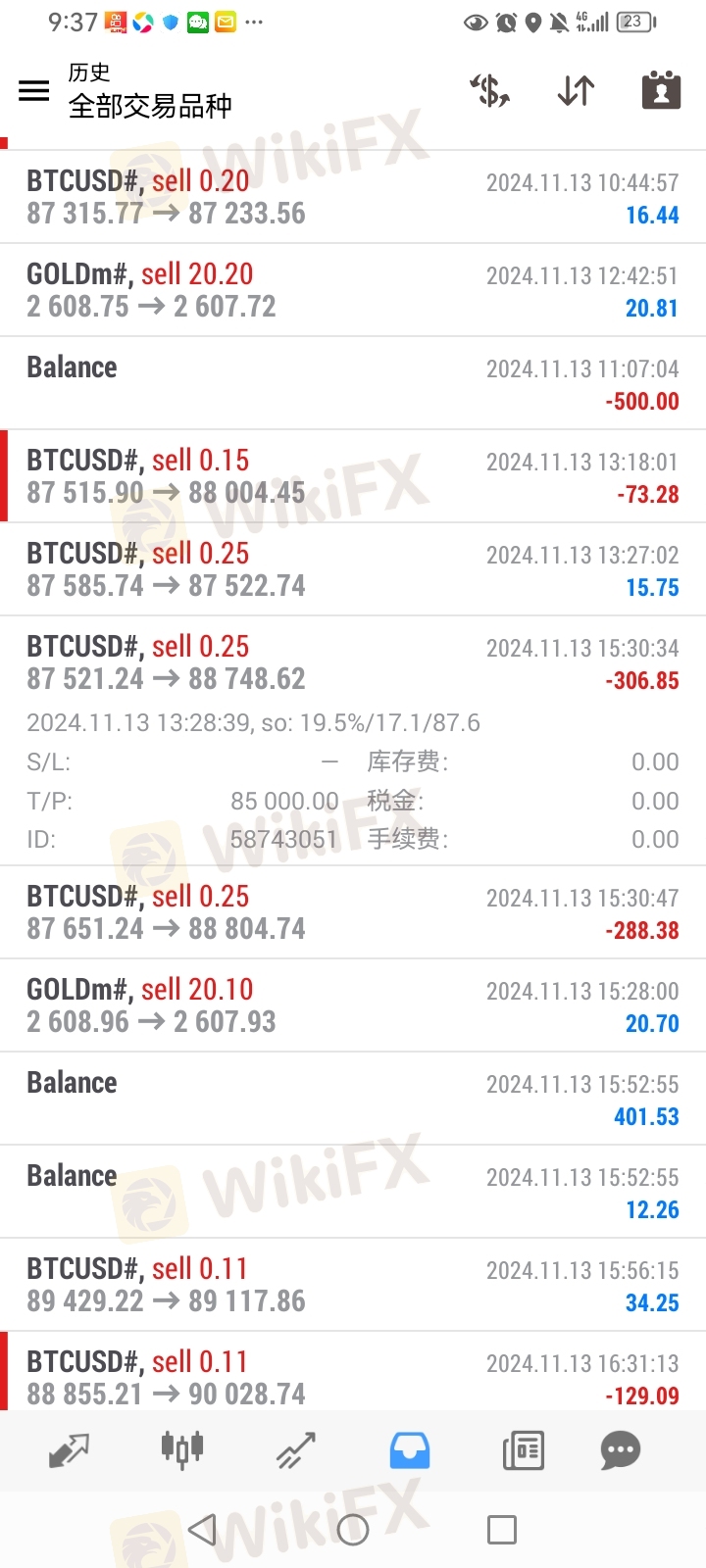Tap the currency symbol filter icon

[489, 91]
